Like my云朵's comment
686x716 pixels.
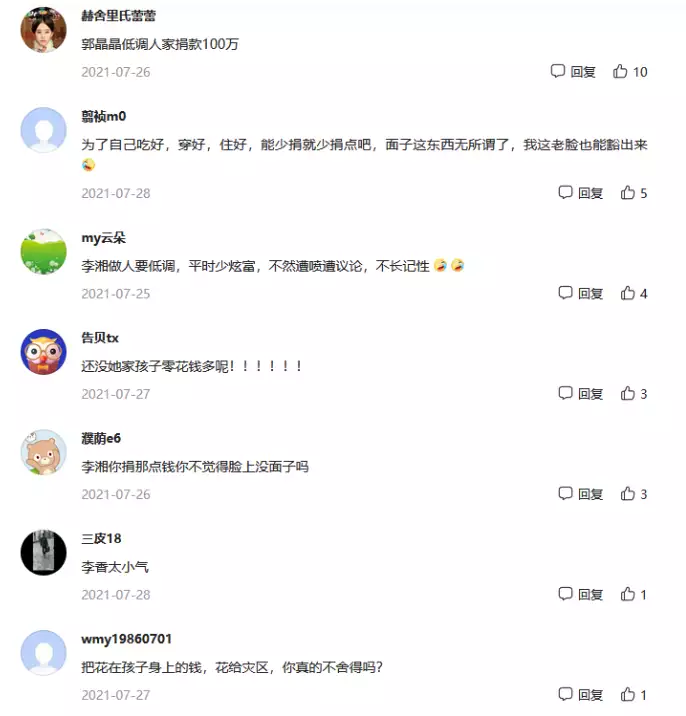pyautogui.click(x=628, y=294)
